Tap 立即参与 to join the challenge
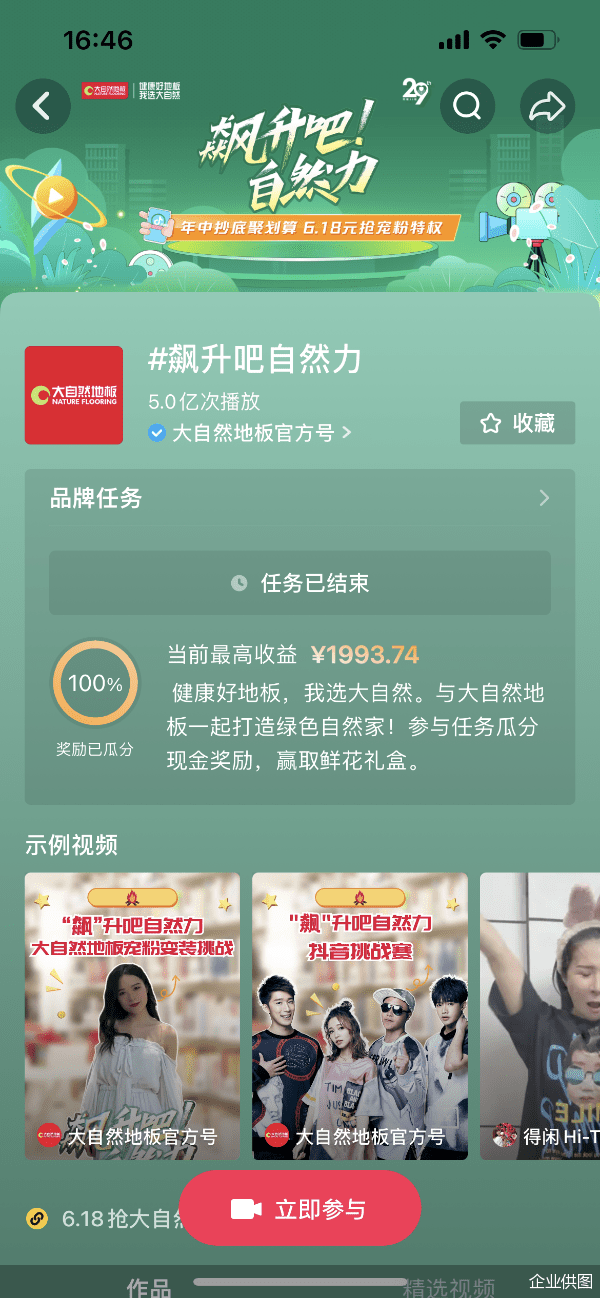The image size is (600, 1298). (300, 1209)
